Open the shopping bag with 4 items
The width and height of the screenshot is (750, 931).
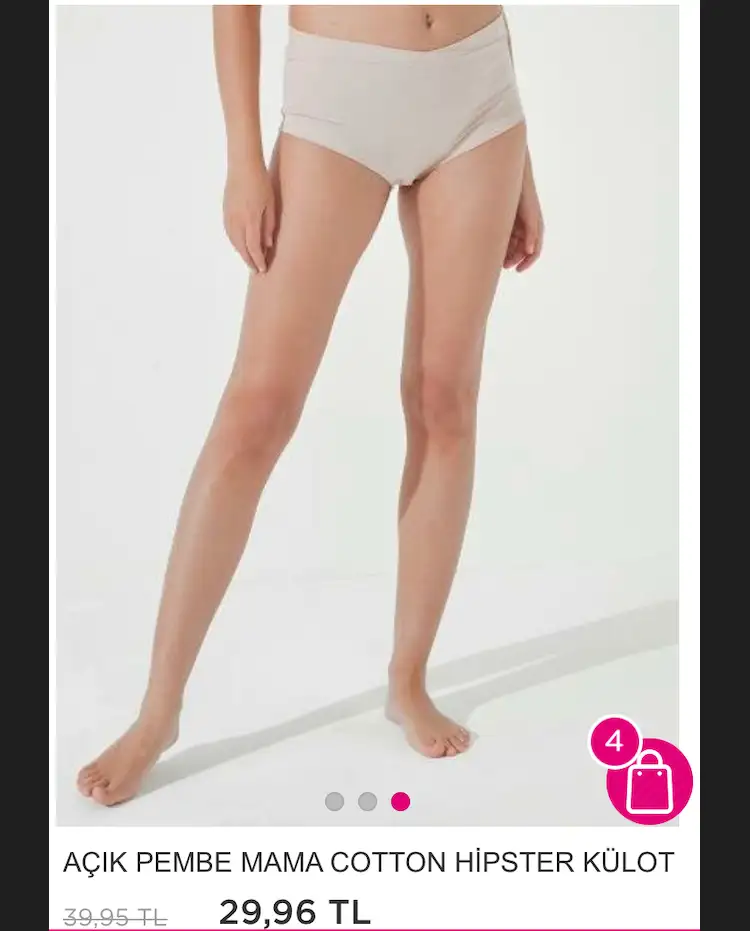[649, 781]
